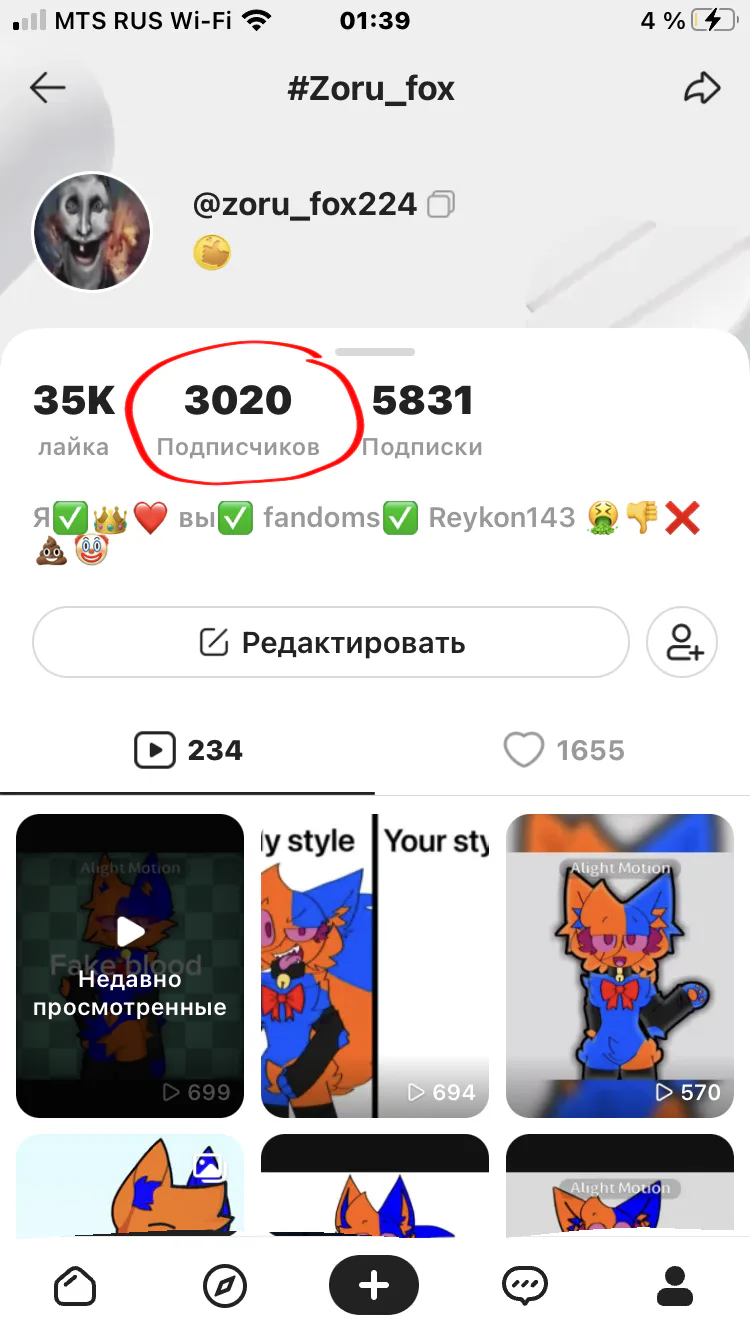The width and height of the screenshot is (750, 1334).
Task: Tap the Редактировать button
Action: [x=331, y=642]
